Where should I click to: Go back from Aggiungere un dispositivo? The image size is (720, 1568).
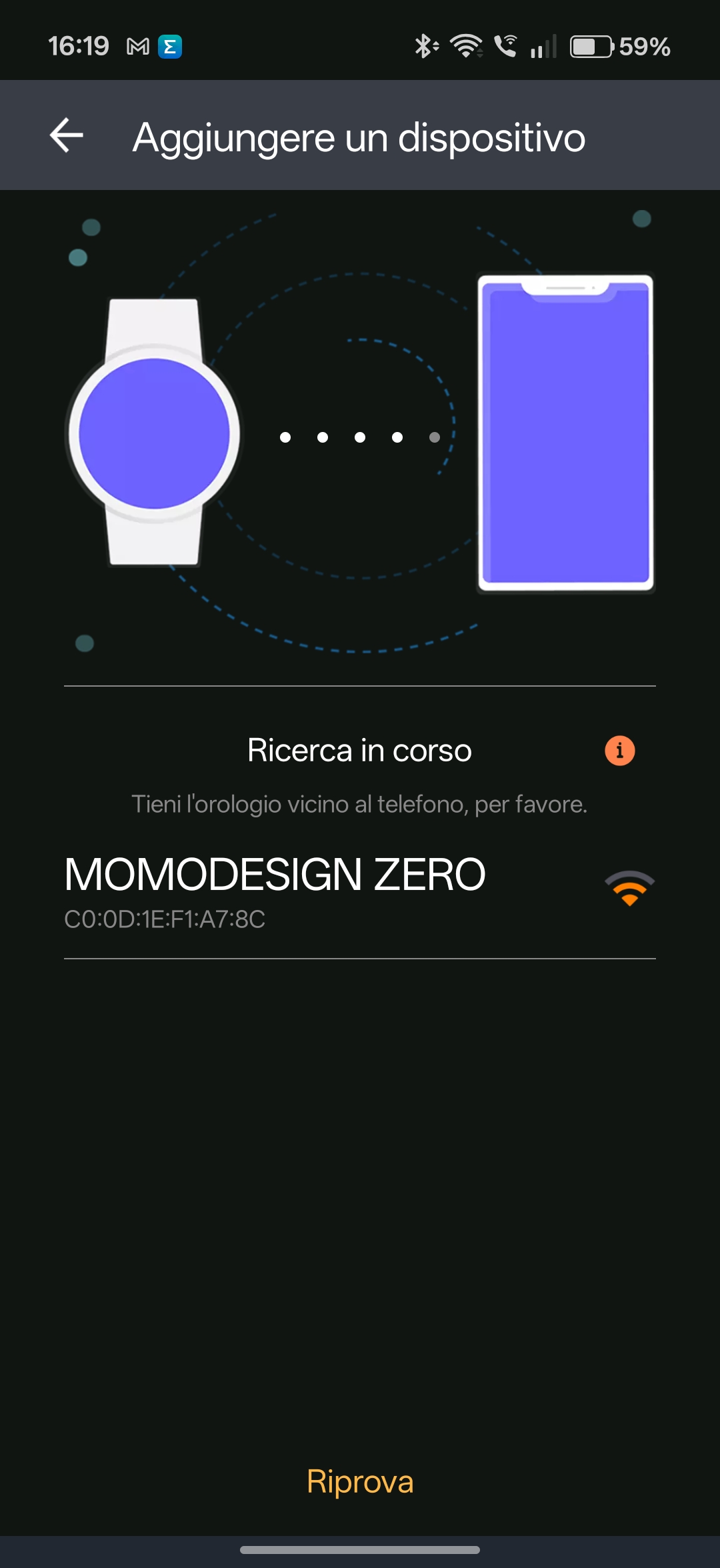click(x=67, y=135)
